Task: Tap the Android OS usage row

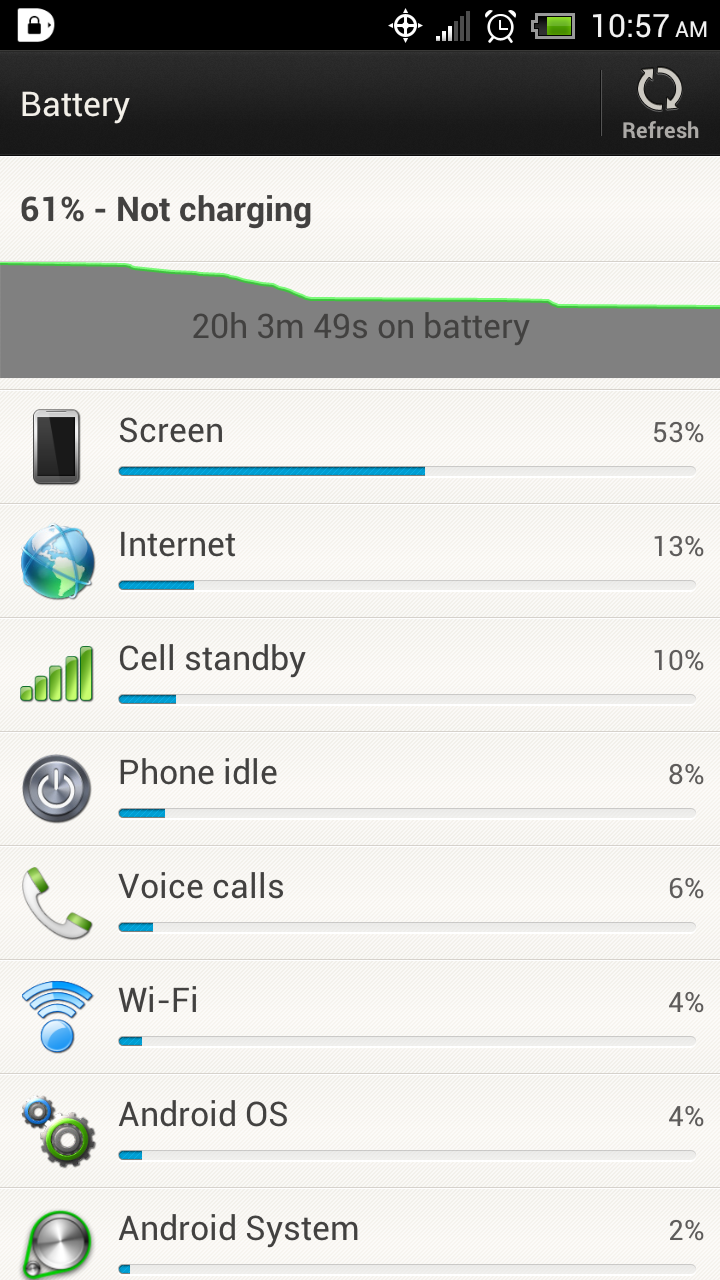Action: (x=360, y=1130)
